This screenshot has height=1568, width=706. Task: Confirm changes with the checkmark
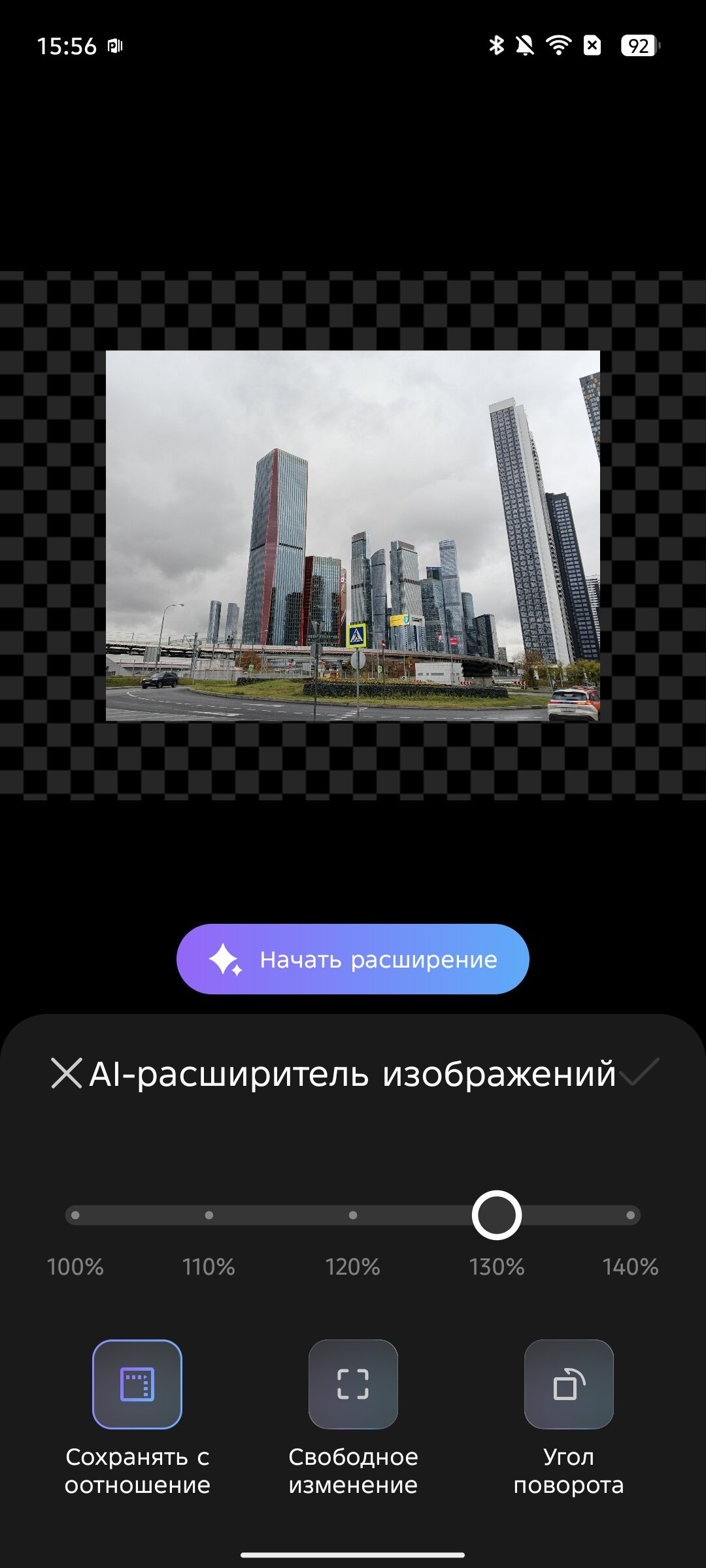639,1072
